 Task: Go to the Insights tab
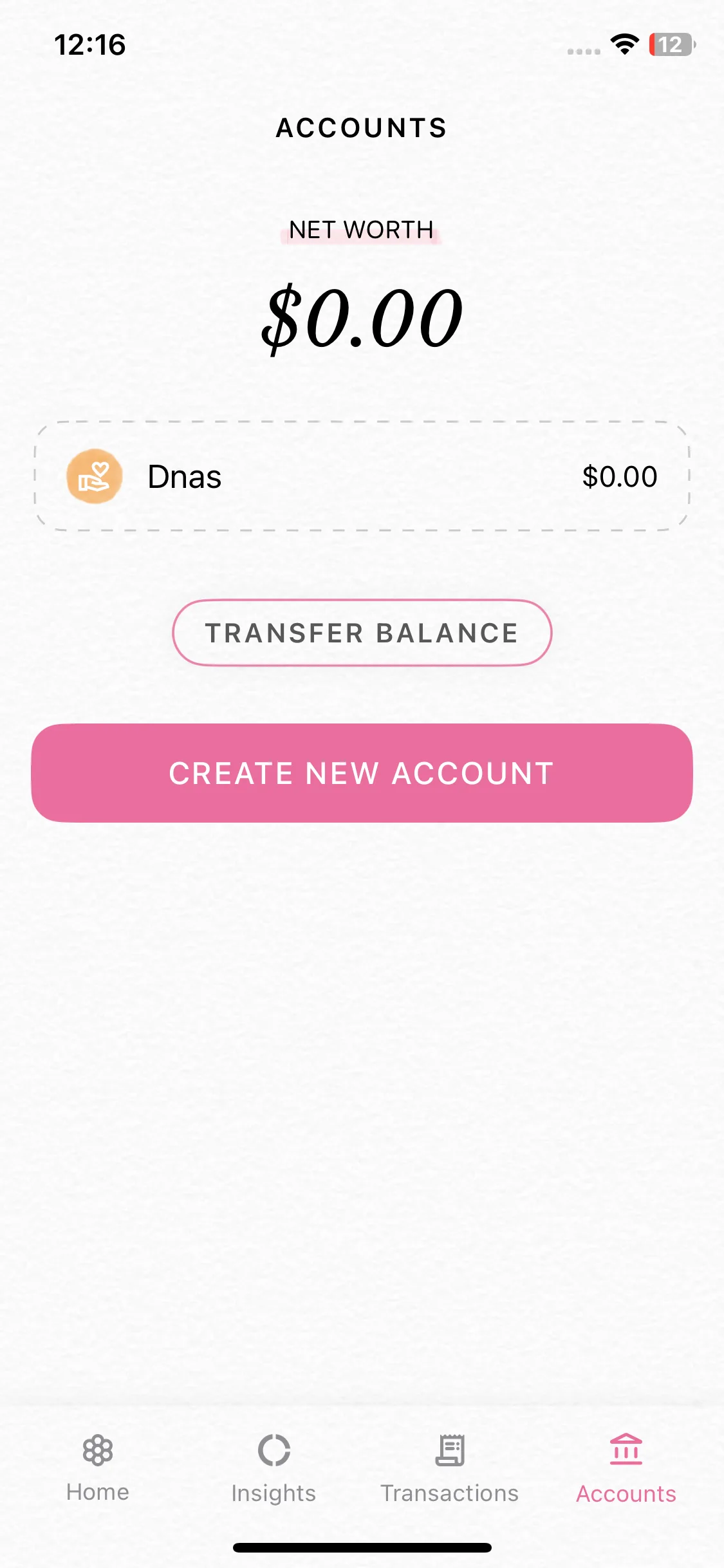coord(274,1468)
